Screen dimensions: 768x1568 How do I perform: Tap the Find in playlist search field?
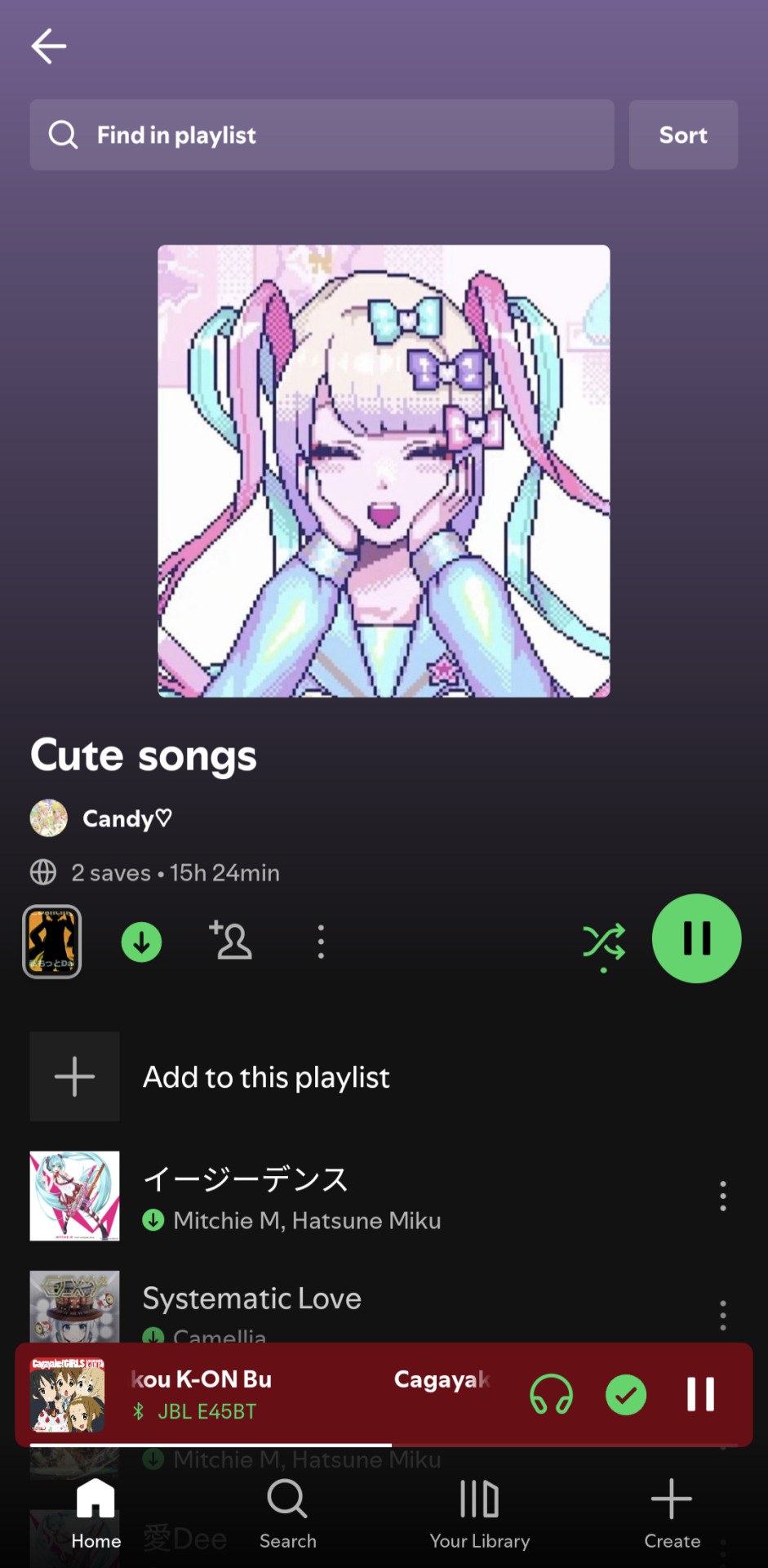click(x=322, y=135)
